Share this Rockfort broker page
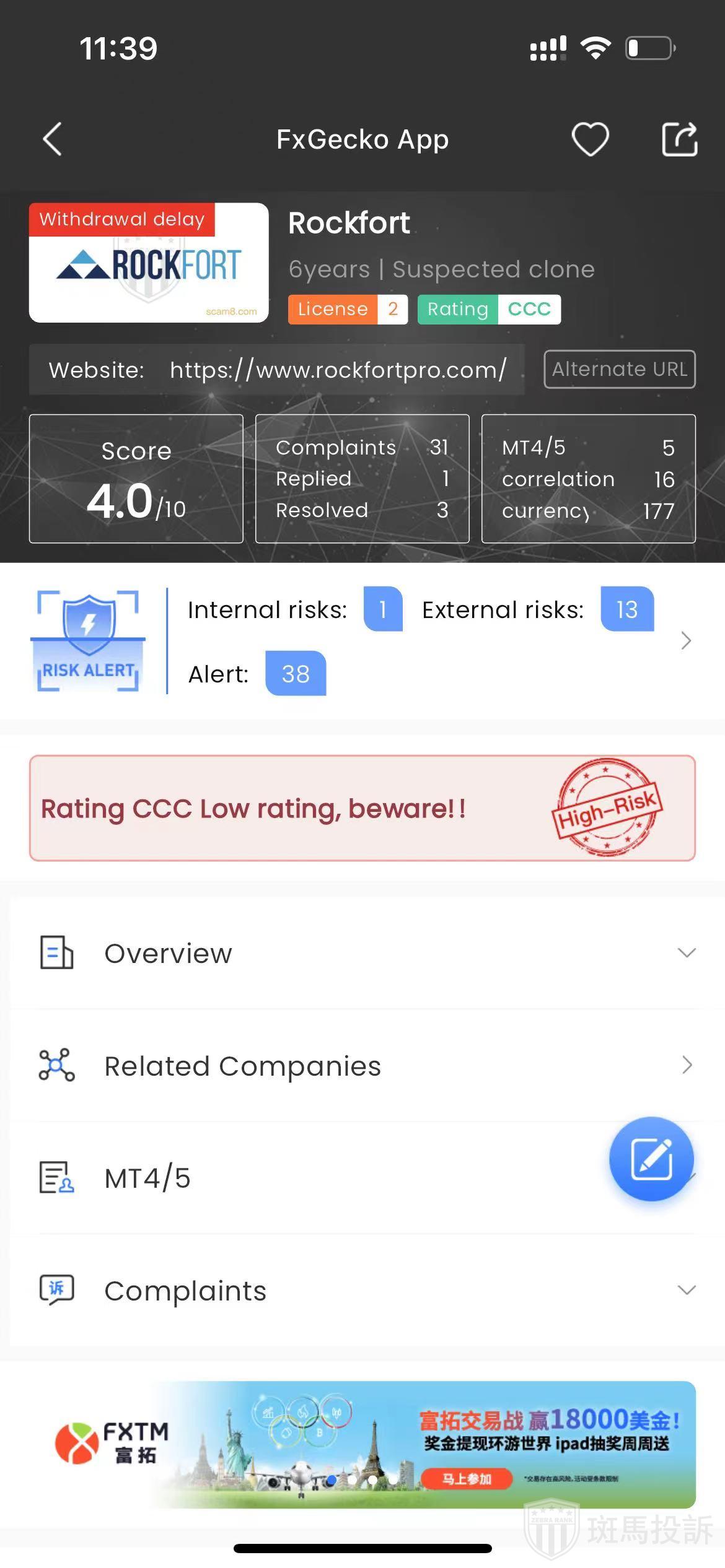 point(679,139)
